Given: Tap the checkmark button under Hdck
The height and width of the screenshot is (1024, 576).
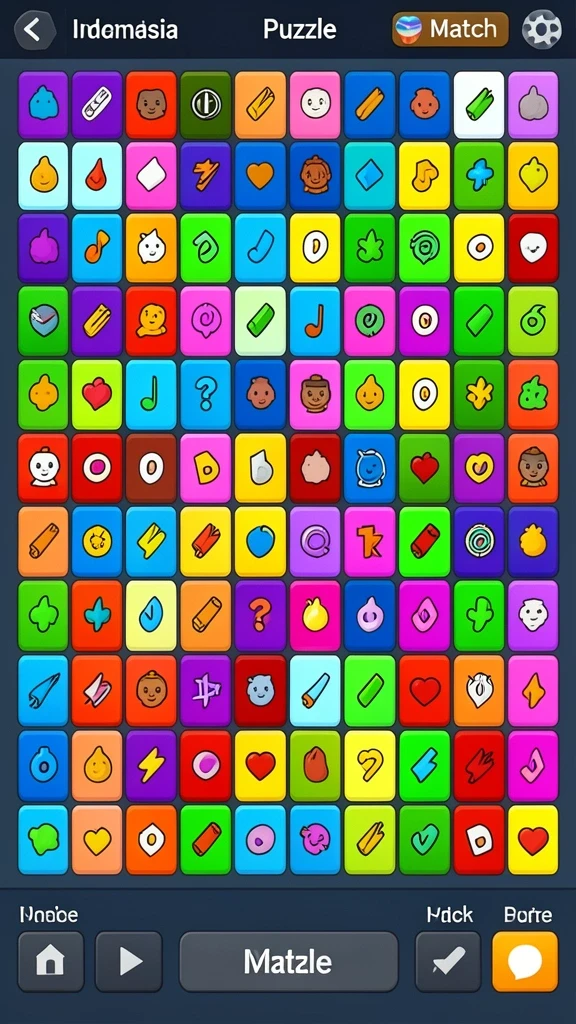Looking at the screenshot, I should [448, 961].
